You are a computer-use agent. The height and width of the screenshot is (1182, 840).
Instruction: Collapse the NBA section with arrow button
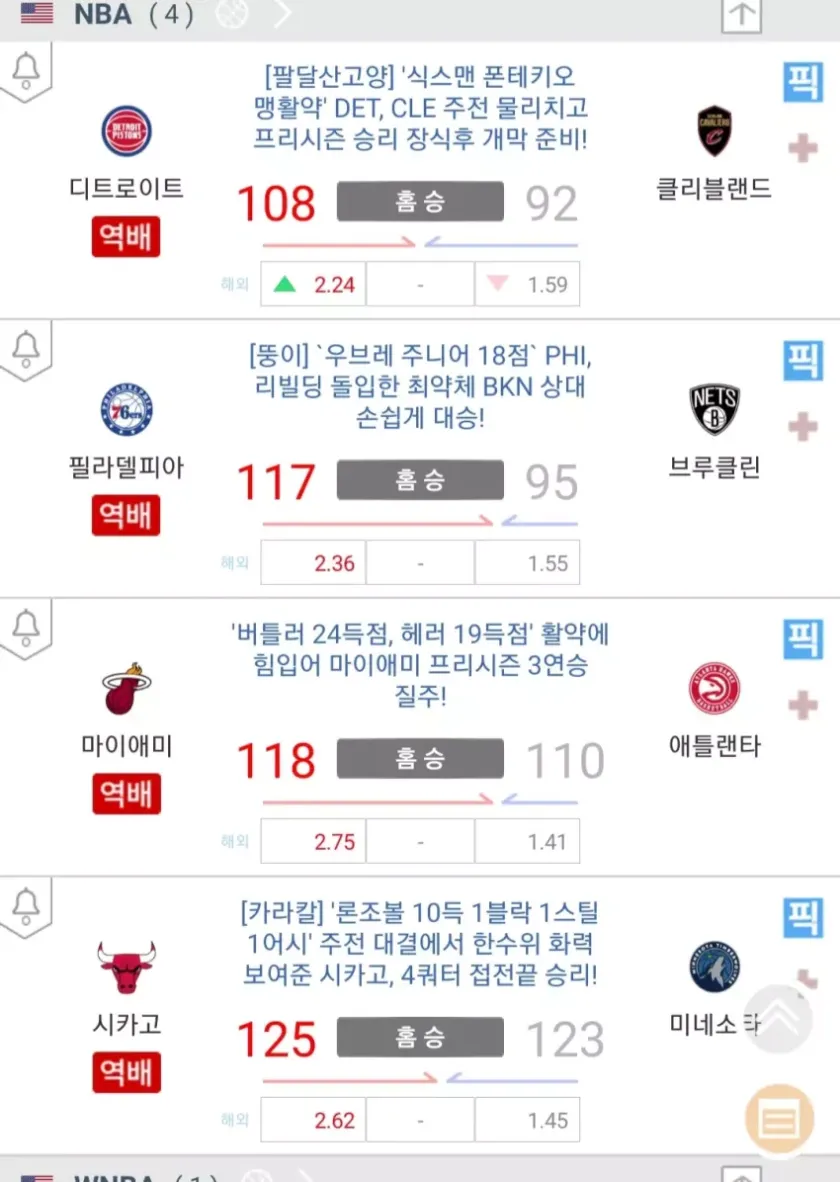741,14
